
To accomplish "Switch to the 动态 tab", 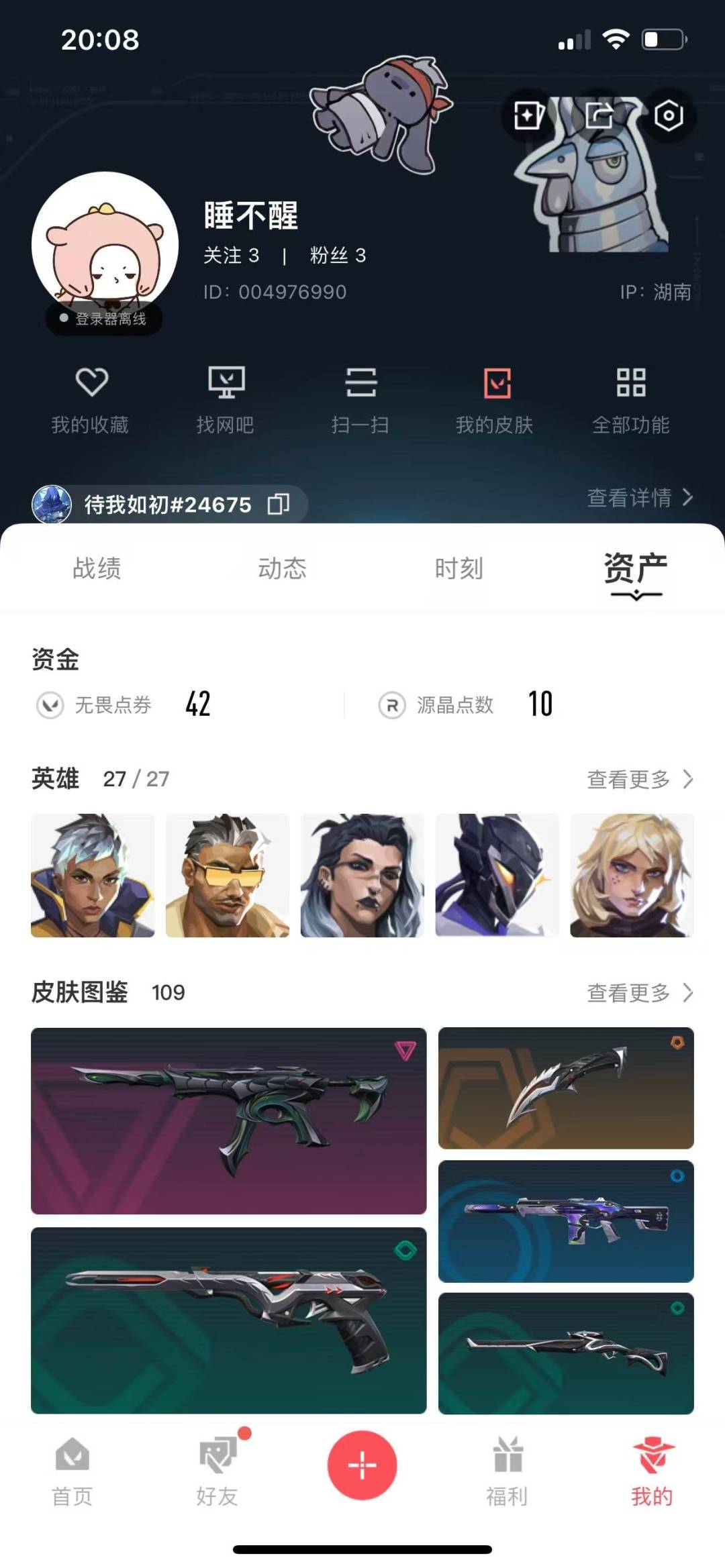I will coord(282,568).
